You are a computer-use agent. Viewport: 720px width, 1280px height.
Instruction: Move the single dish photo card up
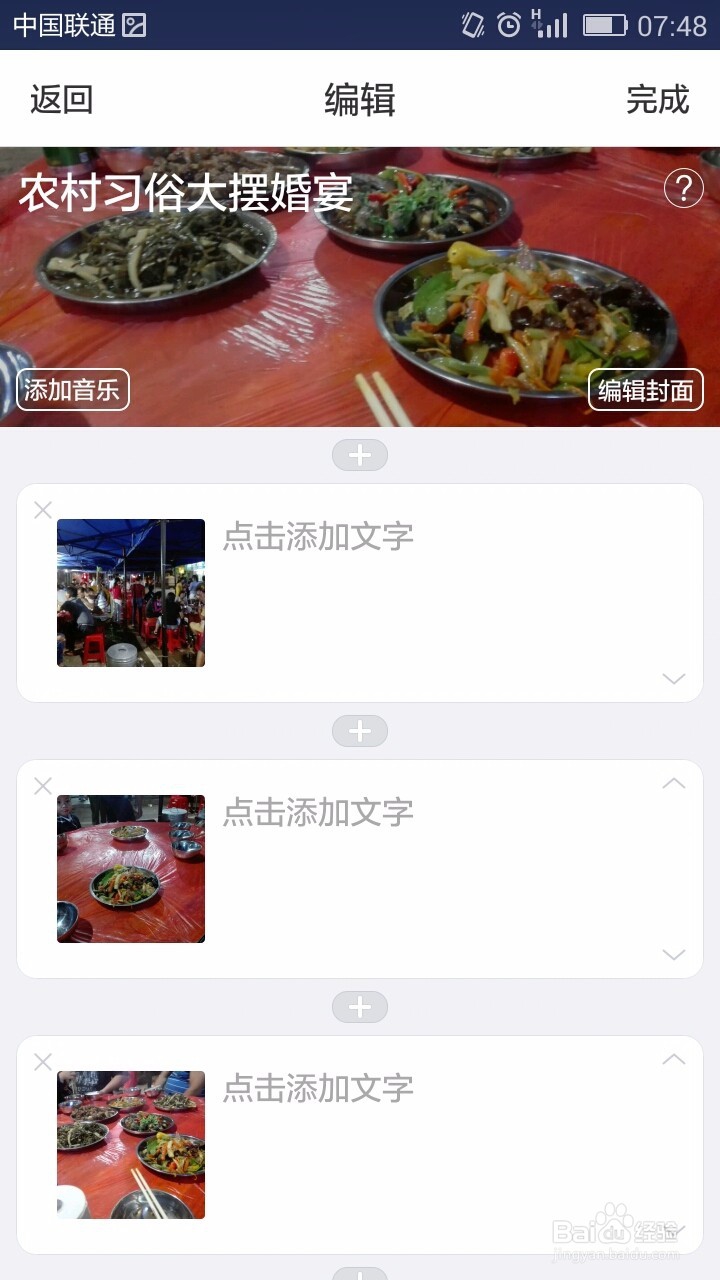[673, 783]
